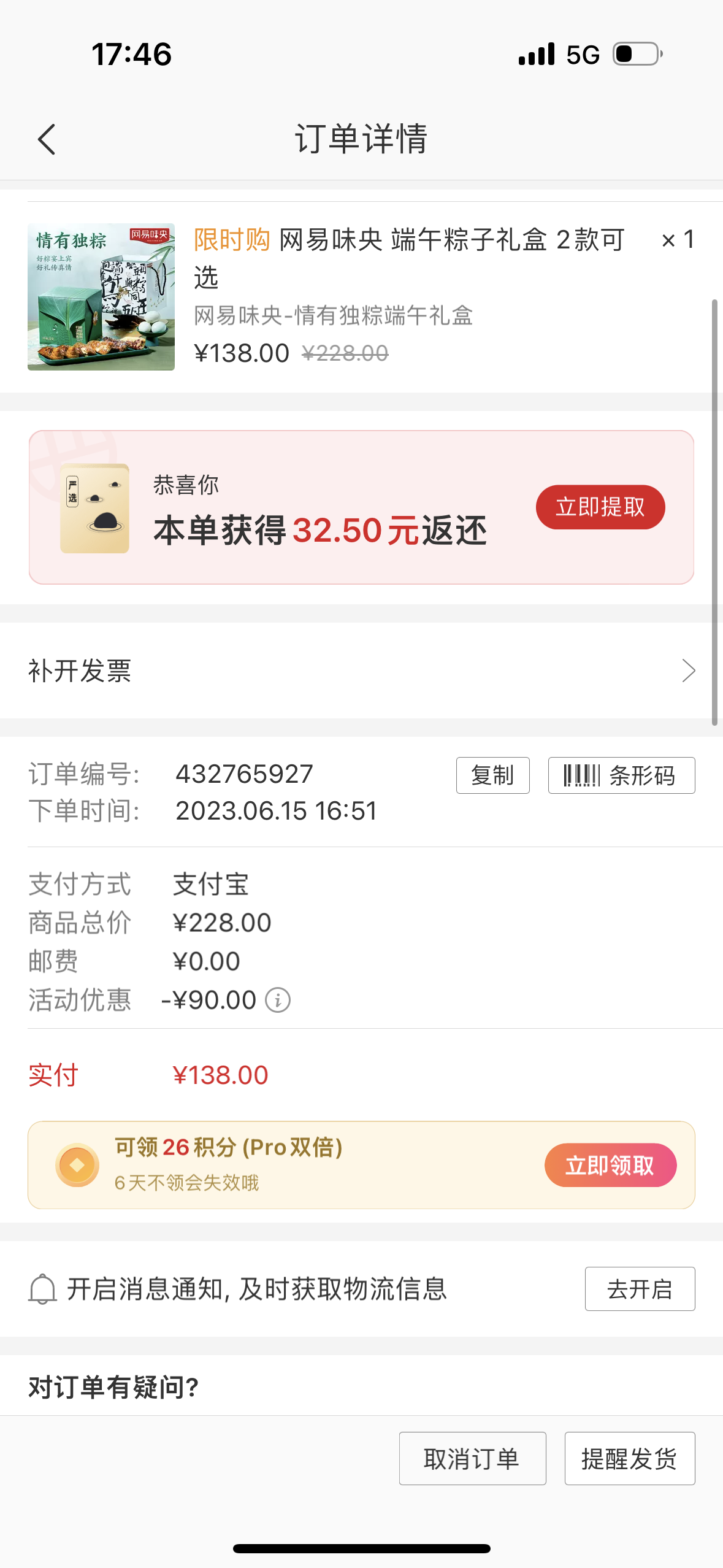Open the 网易味央 粽子礼盒 product item
Screen dimensions: 723x1568
(x=361, y=297)
